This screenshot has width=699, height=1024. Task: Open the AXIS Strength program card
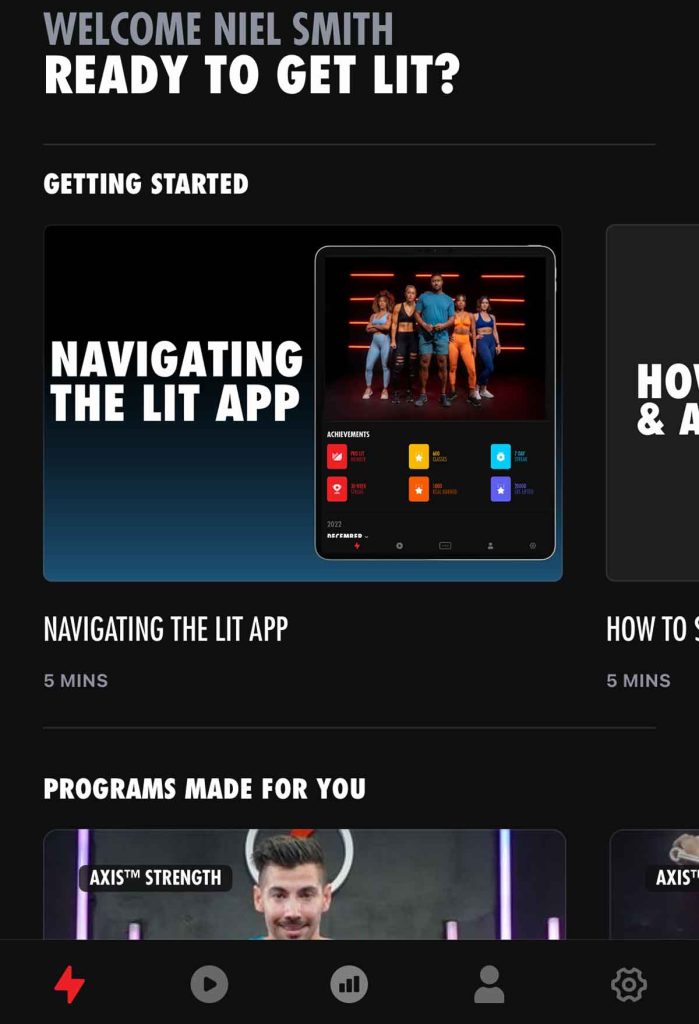tap(304, 884)
